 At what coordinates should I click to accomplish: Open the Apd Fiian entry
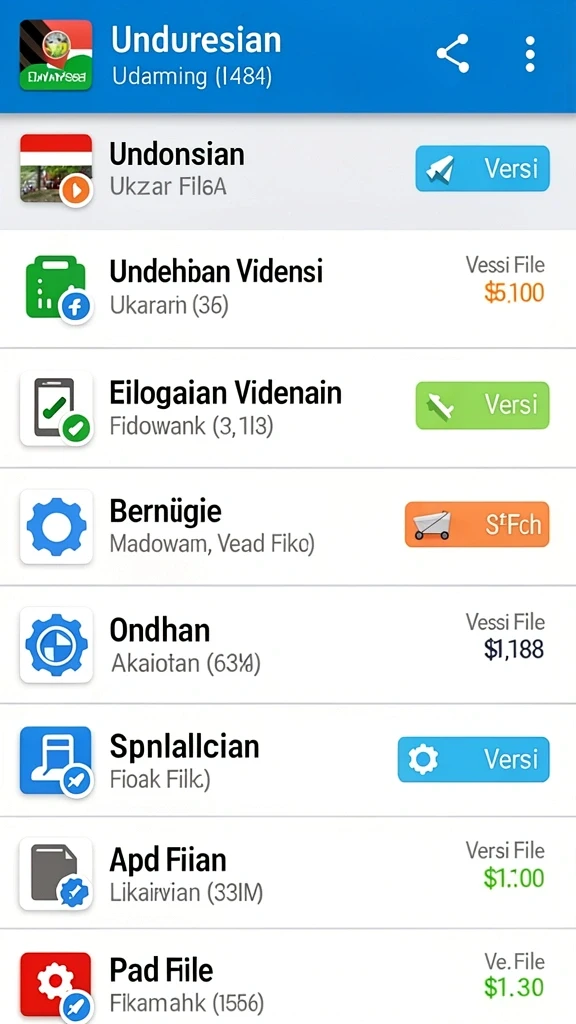(x=288, y=872)
